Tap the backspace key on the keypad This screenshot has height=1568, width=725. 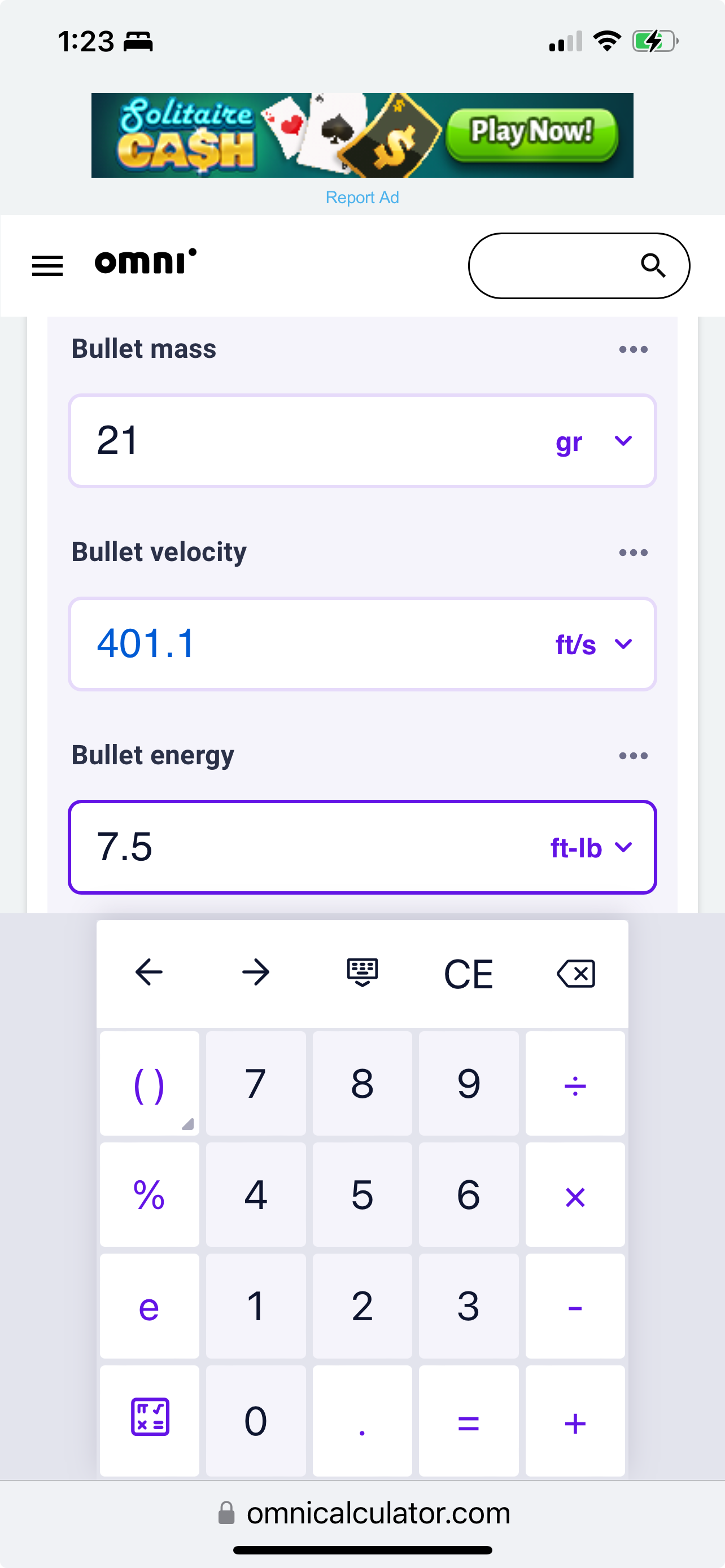pyautogui.click(x=575, y=973)
